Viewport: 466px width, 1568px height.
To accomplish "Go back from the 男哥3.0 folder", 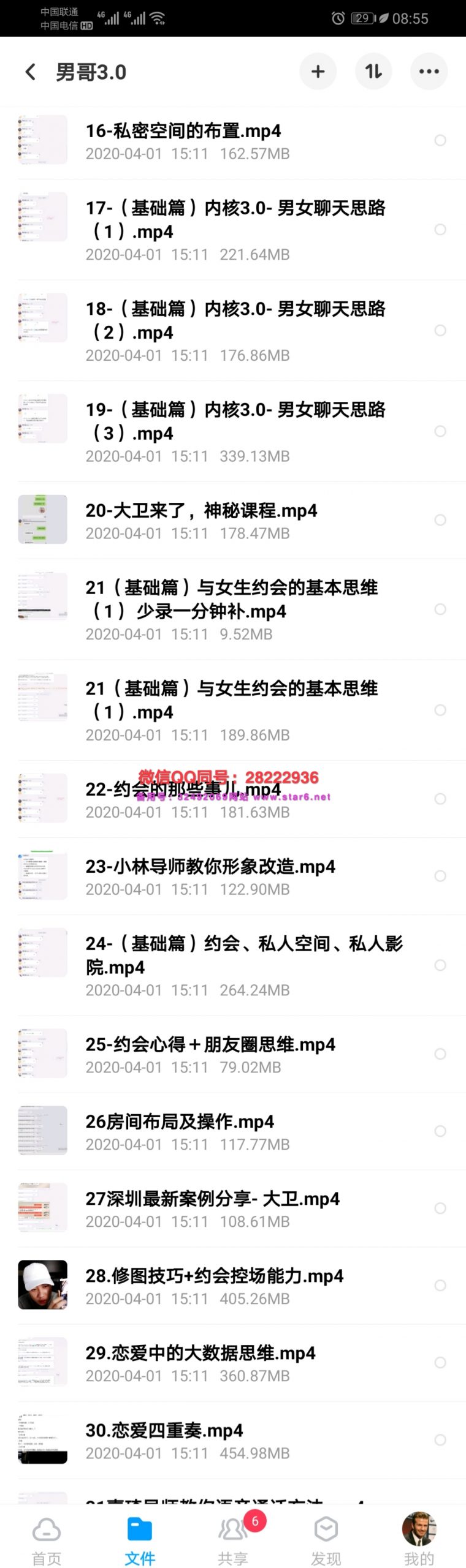I will pos(31,72).
